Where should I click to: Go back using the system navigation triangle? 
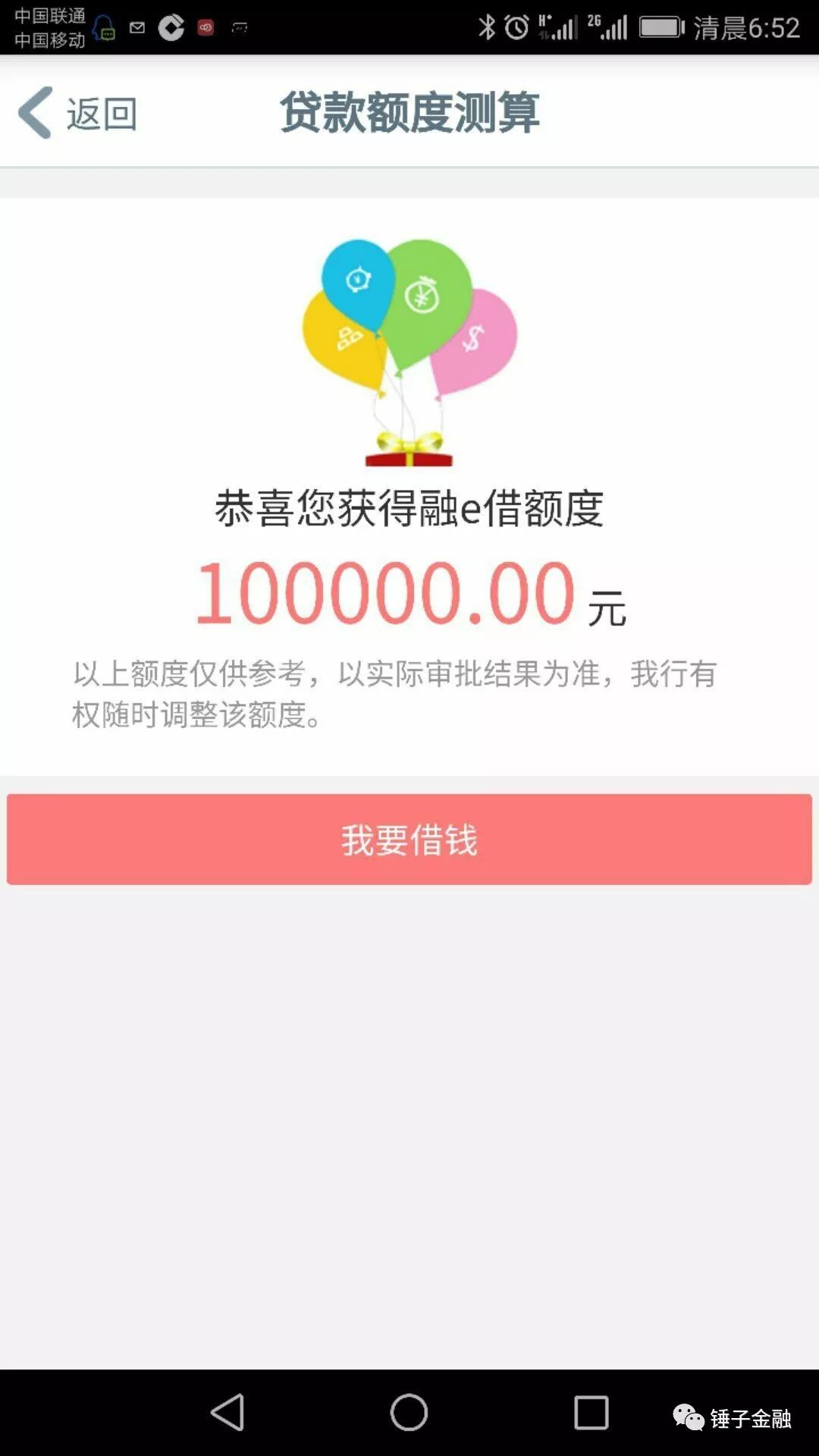[x=227, y=1412]
